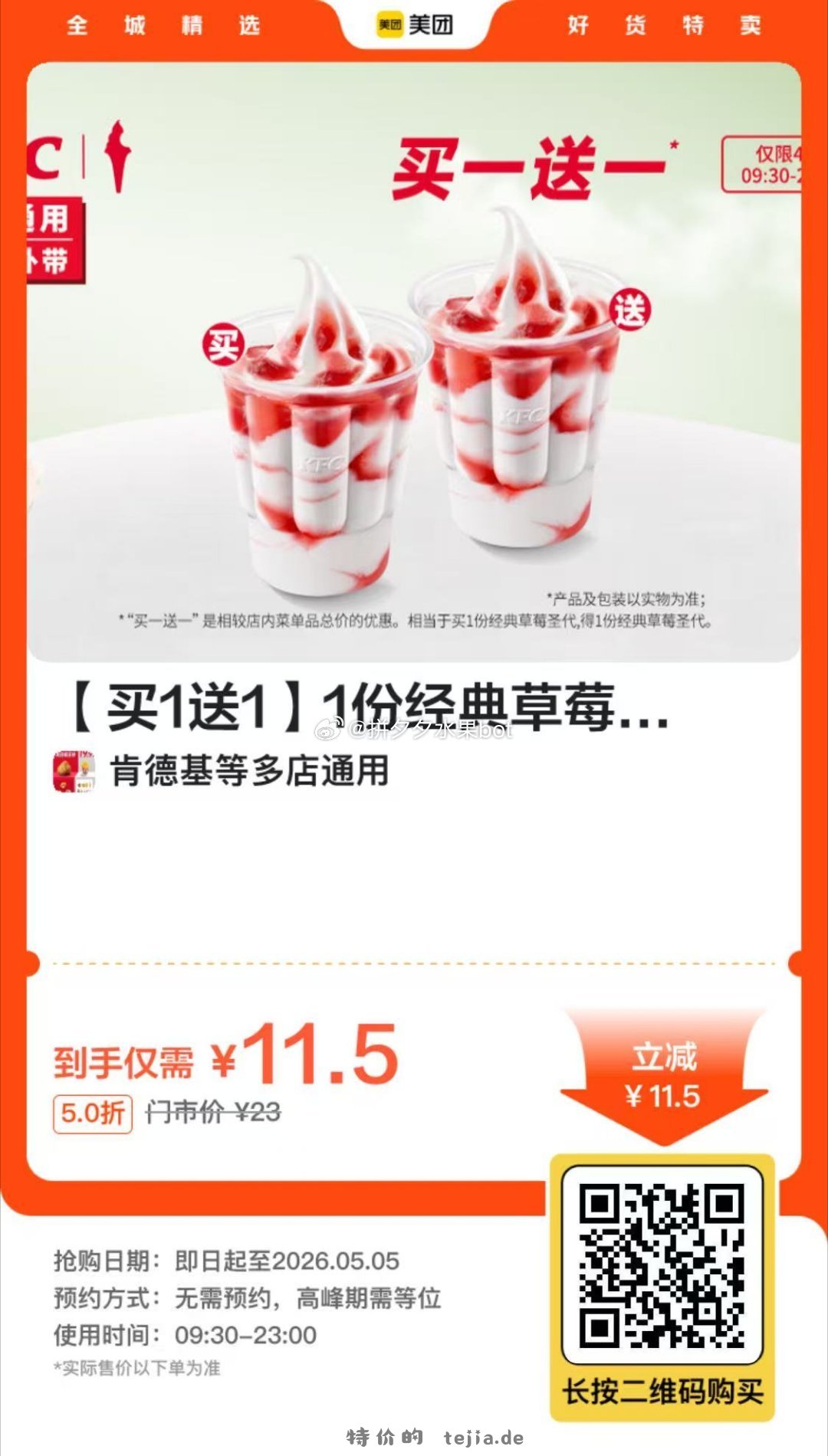
Task: Switch to the '好货特卖' tab
Action: (663, 24)
